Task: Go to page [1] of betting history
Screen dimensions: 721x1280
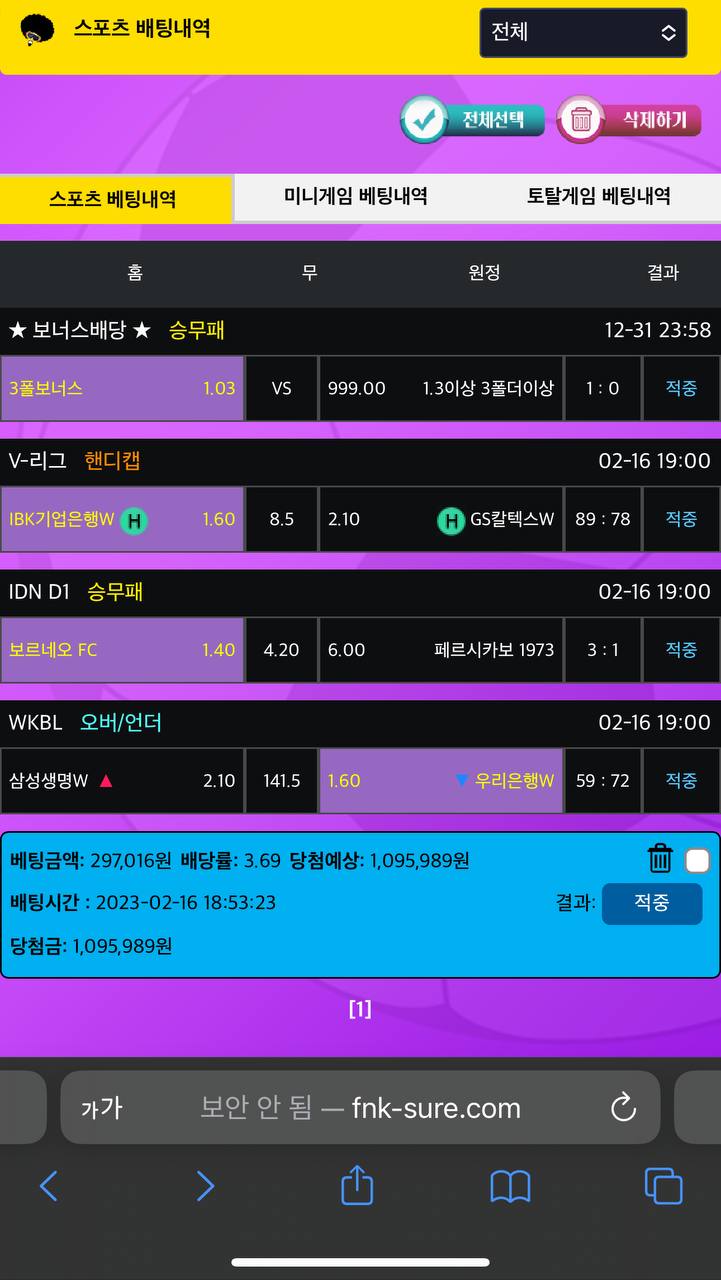Action: click(360, 1009)
